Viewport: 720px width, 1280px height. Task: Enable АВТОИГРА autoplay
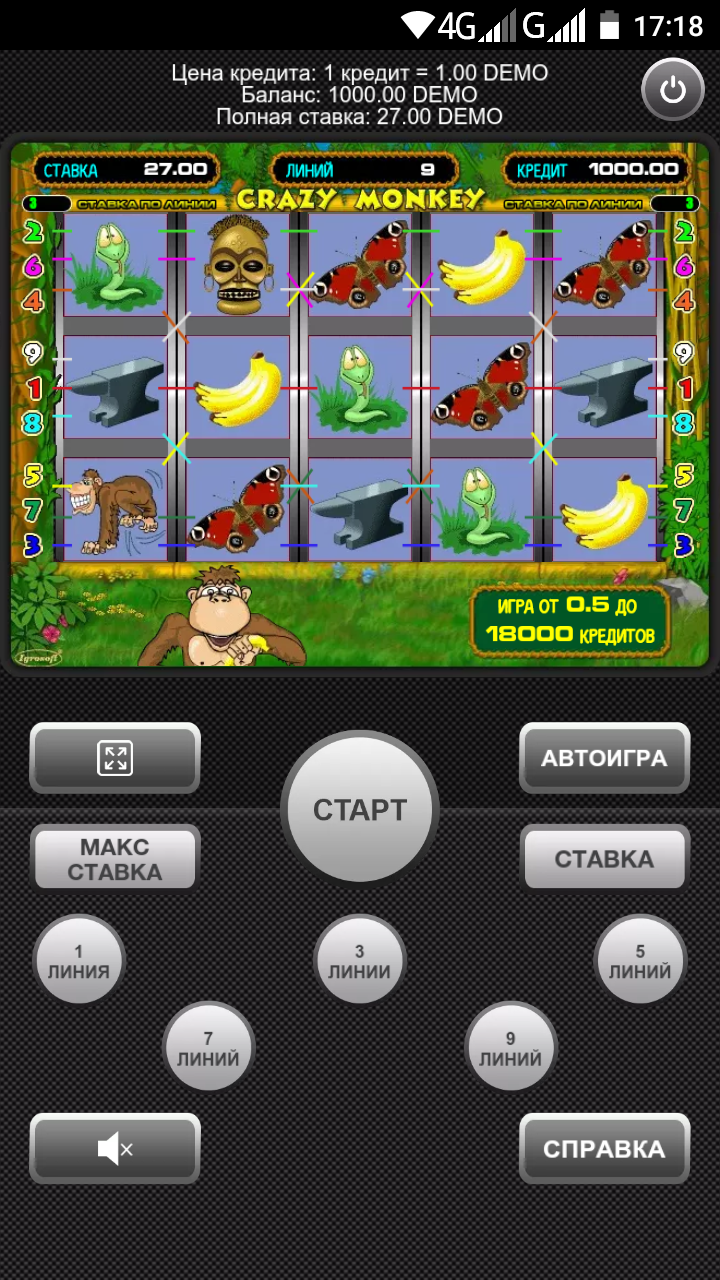604,758
